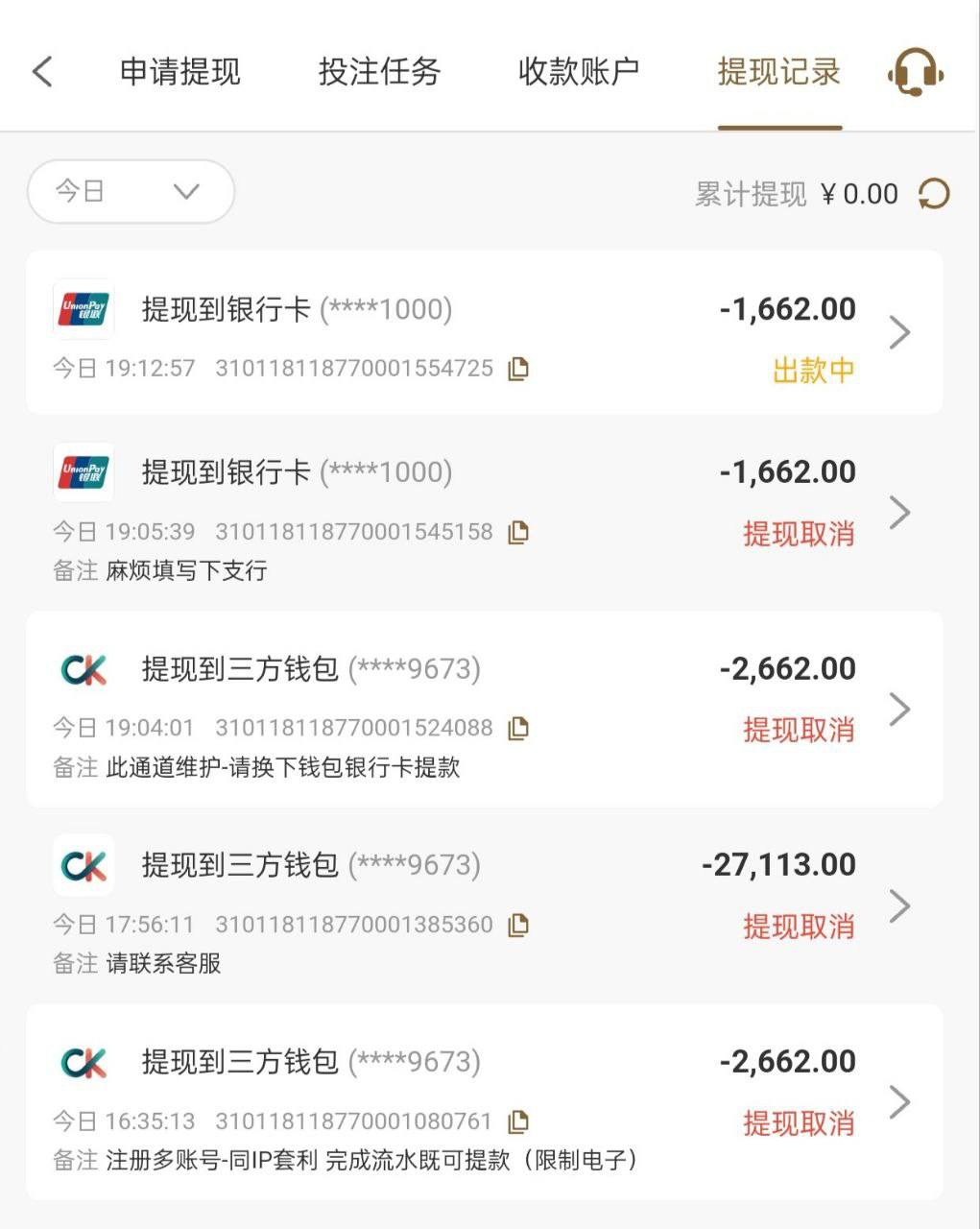Copy order number ending in 1080761

(518, 1121)
